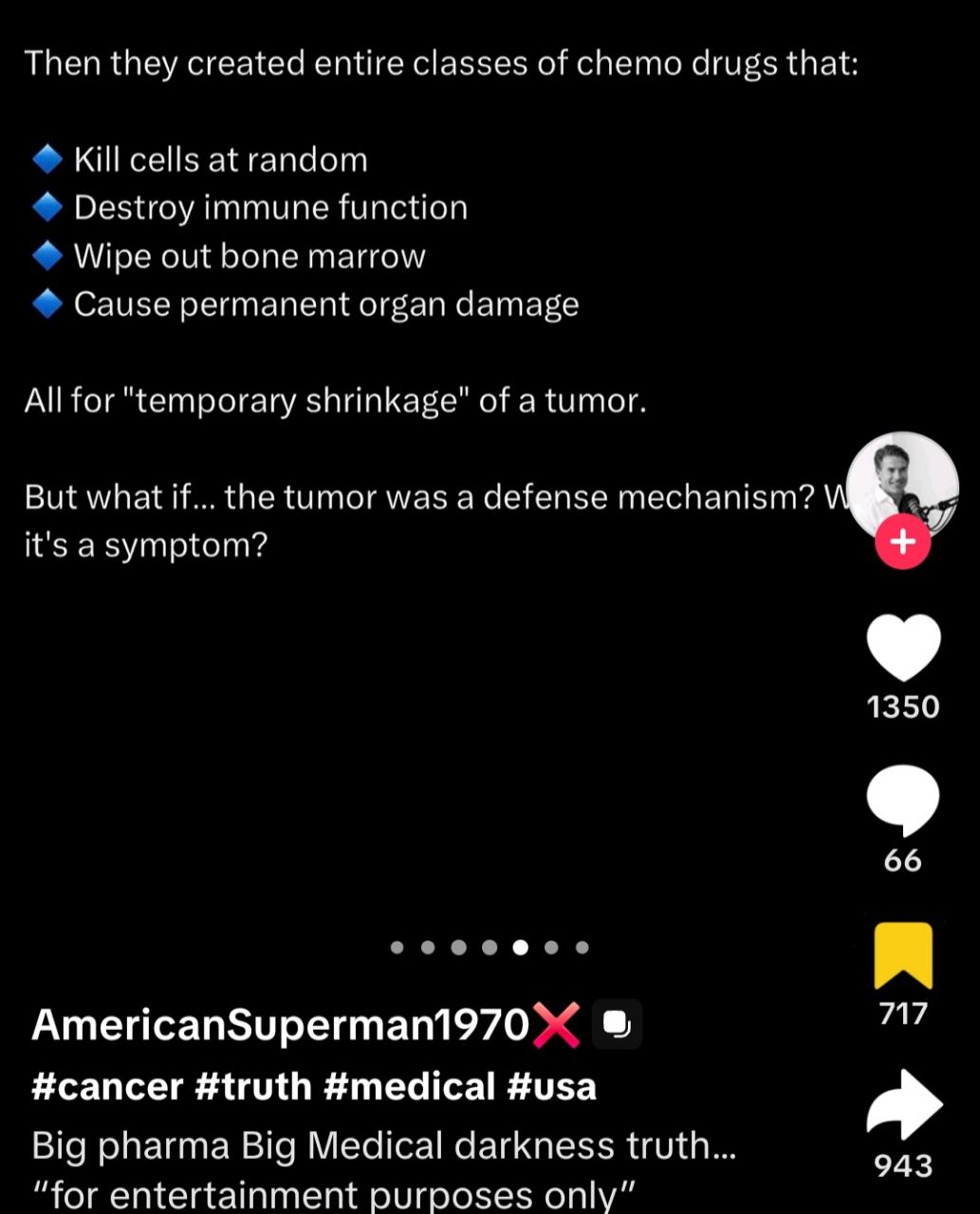View posts tagged #medical
980x1214 pixels.
pos(409,1087)
